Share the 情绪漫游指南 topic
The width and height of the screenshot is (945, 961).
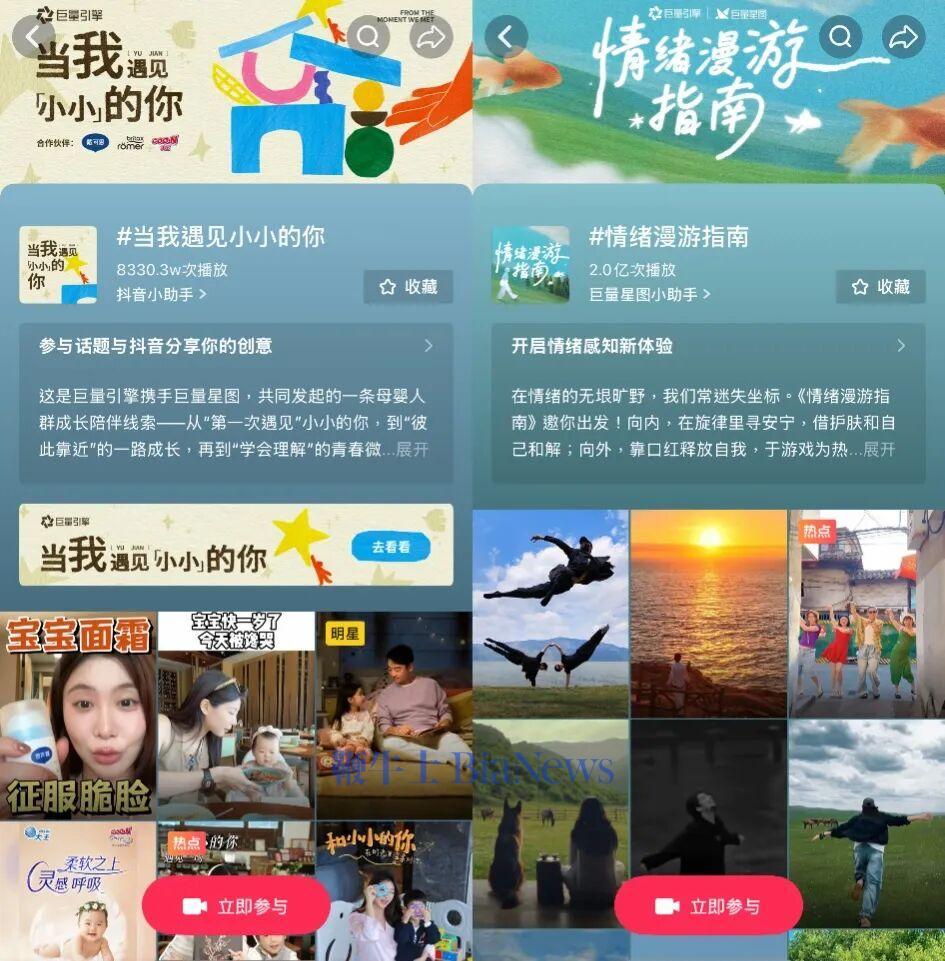tap(903, 37)
